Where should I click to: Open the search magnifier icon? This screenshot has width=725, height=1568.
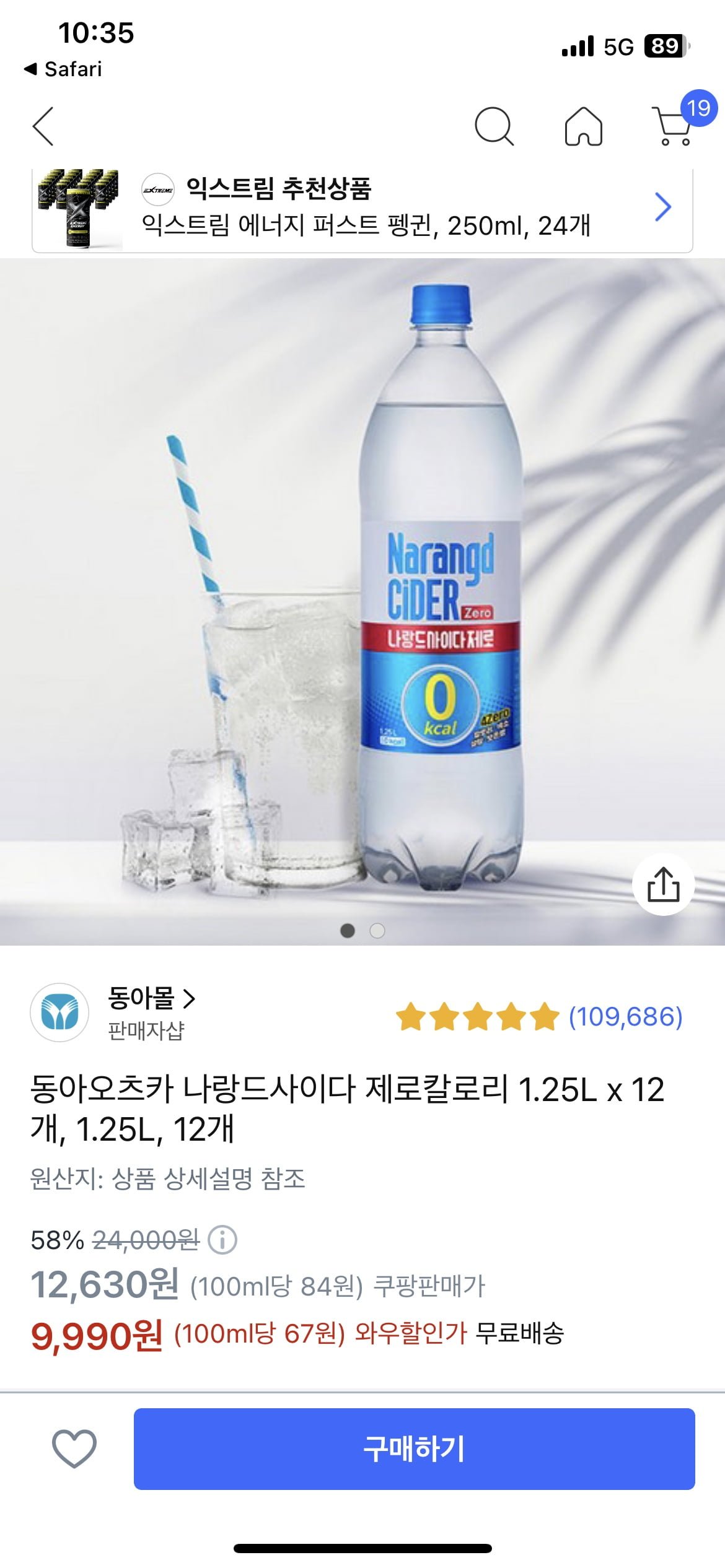(x=494, y=126)
